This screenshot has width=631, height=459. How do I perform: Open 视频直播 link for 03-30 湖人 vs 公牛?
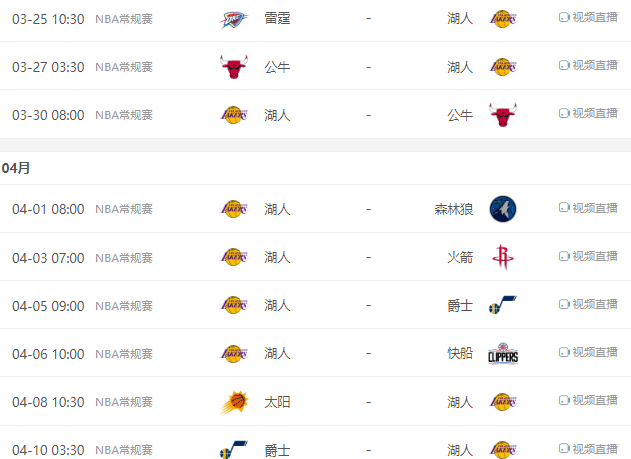[x=589, y=114]
